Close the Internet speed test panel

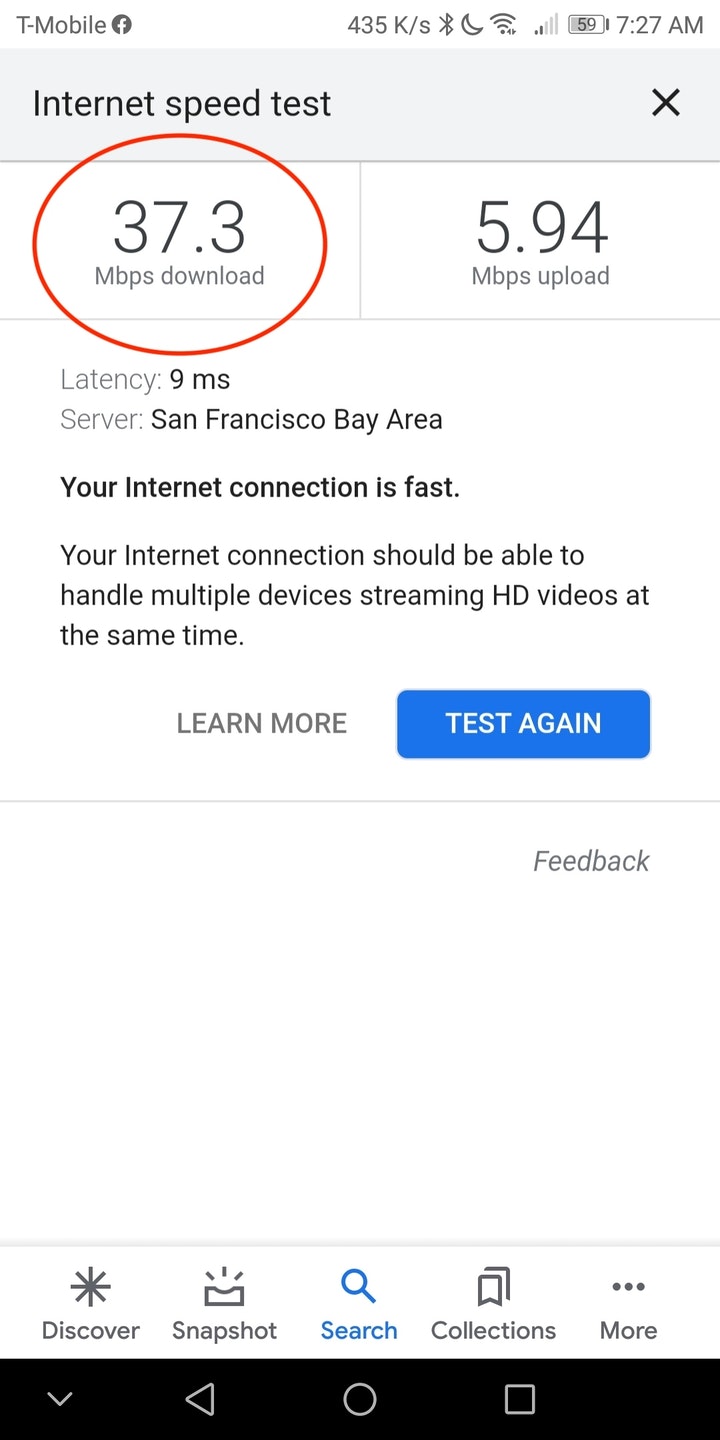click(665, 103)
